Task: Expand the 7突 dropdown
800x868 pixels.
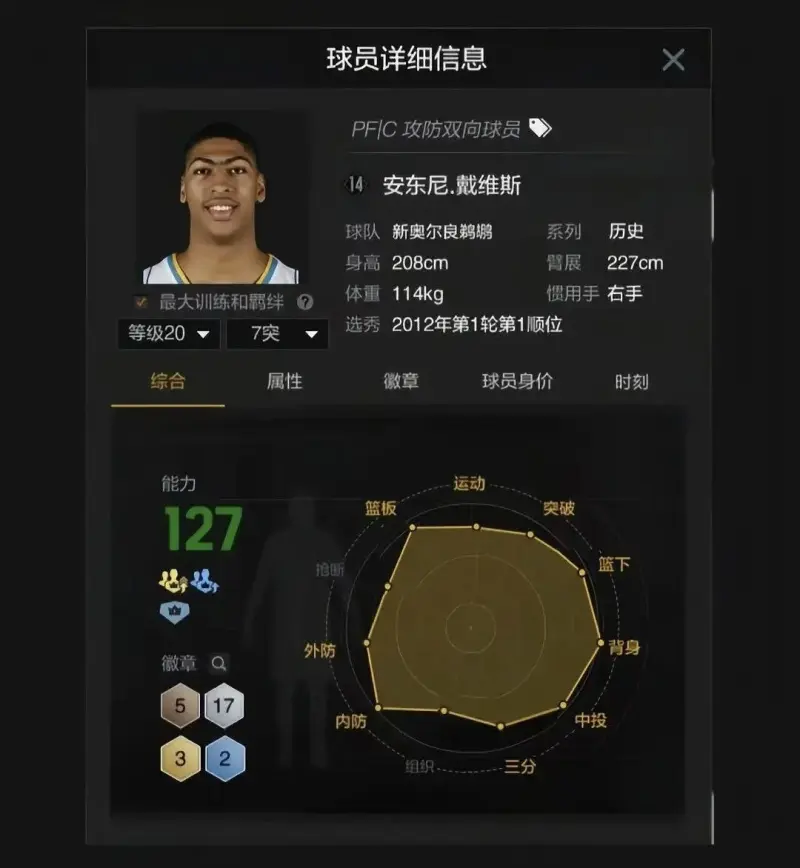Action: coord(277,334)
